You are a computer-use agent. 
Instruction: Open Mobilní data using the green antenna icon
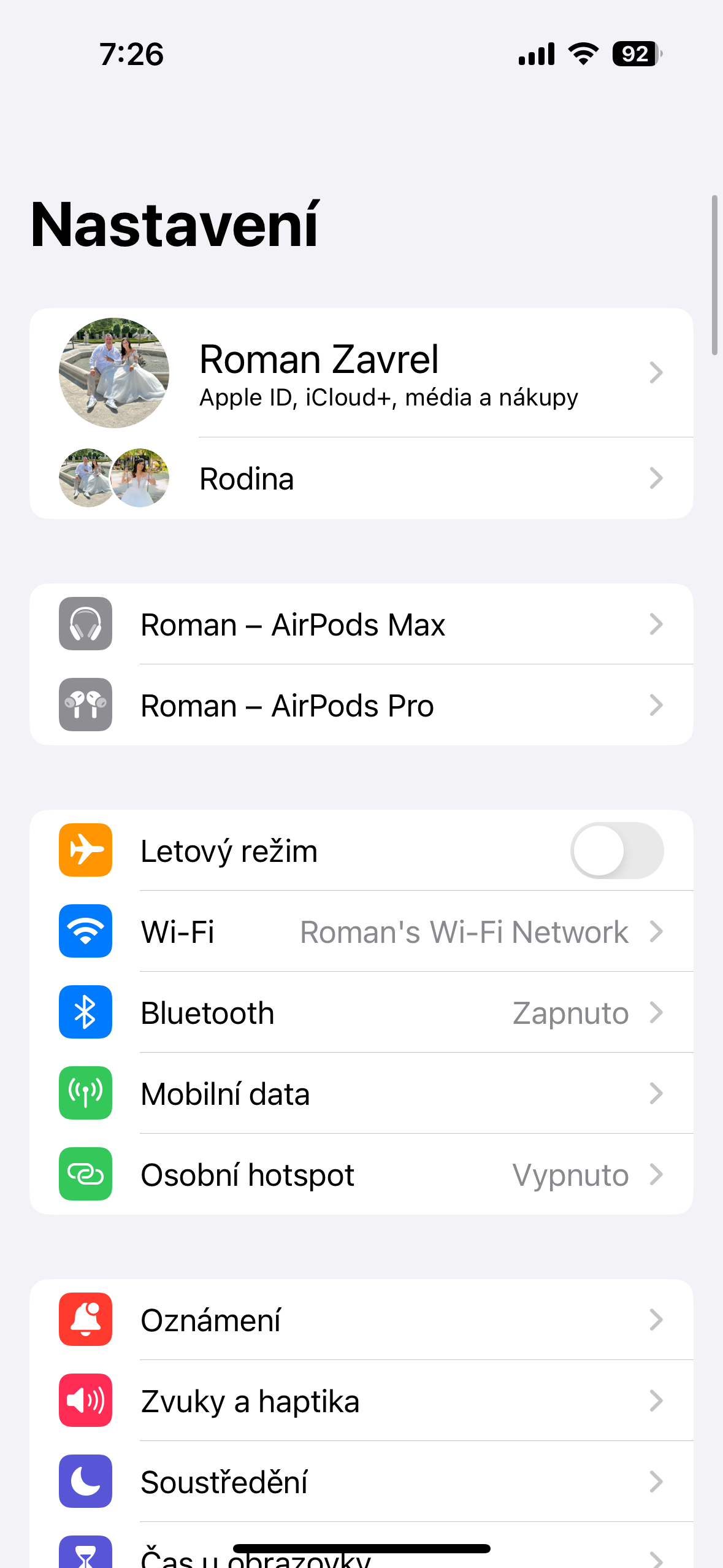coord(85,1094)
